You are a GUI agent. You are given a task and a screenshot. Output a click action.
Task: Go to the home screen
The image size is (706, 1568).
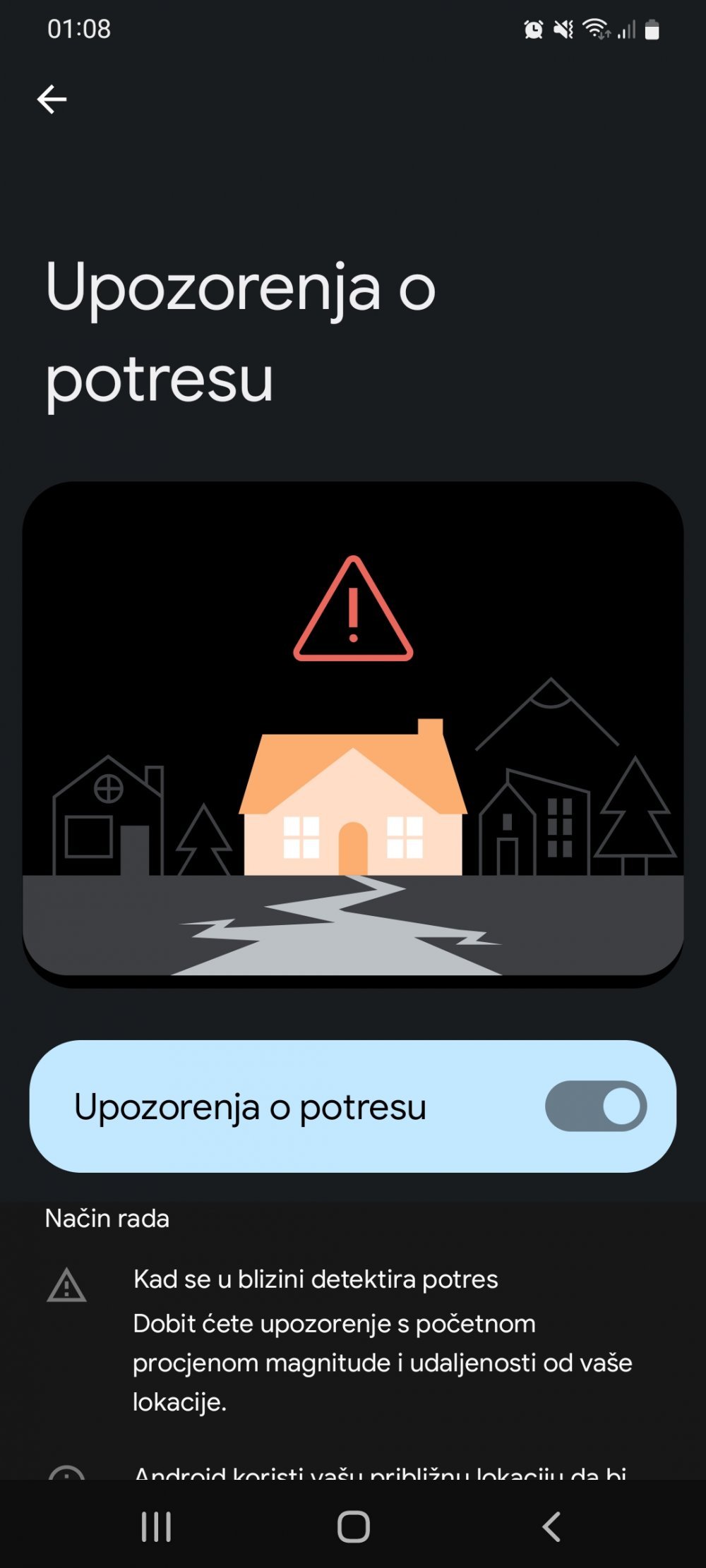coord(354,1527)
